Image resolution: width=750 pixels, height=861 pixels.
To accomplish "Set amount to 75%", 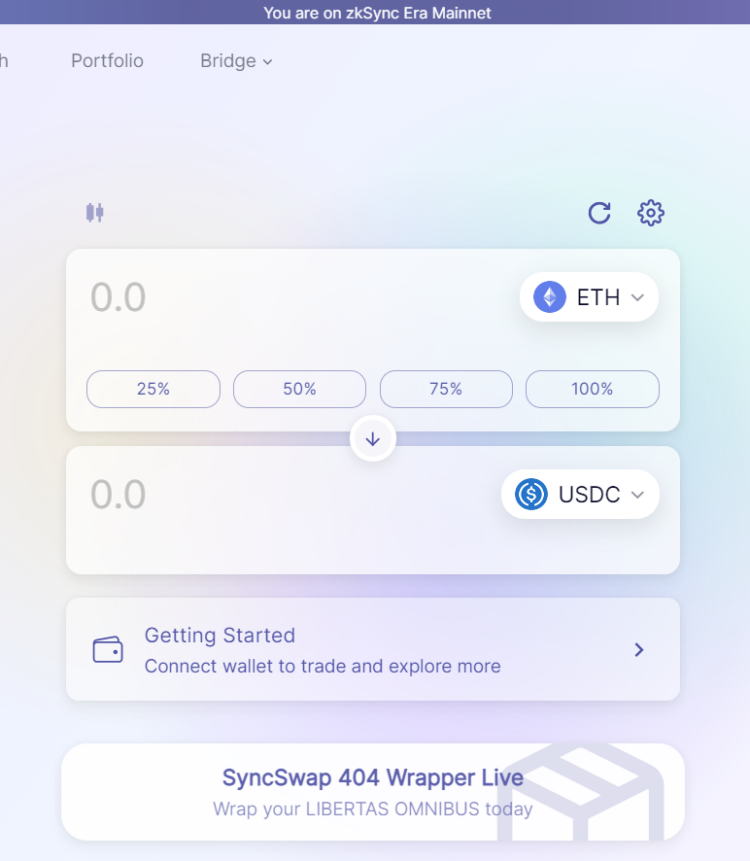I will click(x=446, y=389).
